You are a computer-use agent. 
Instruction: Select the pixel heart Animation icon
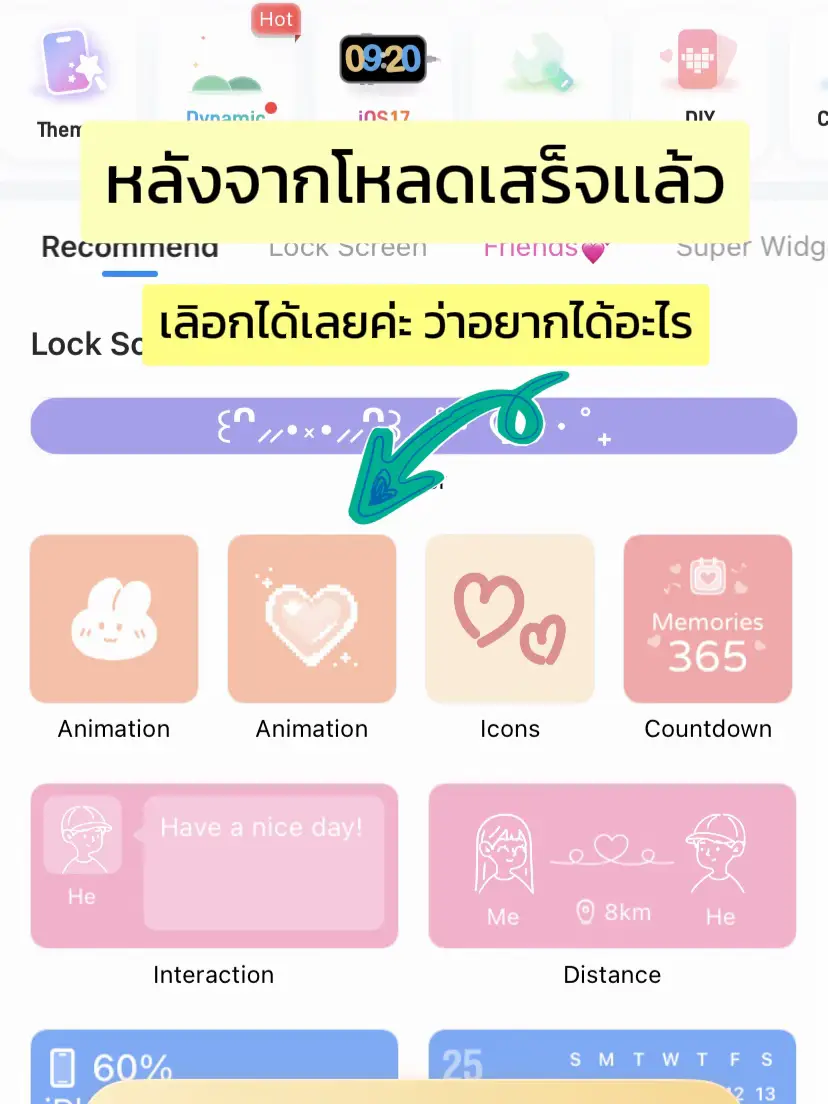click(311, 617)
